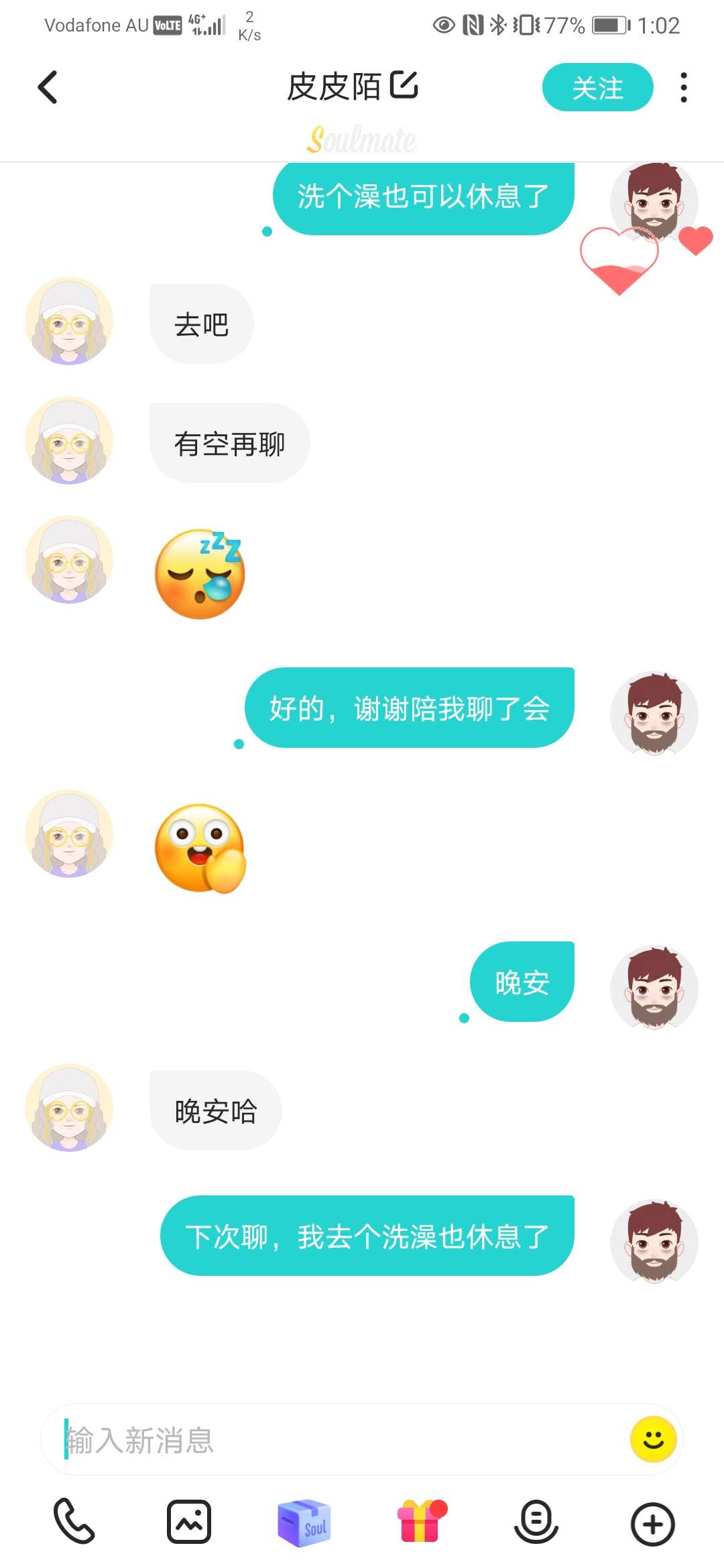Open the emoji picker smiley
Screen dimensions: 724x1568
653,1439
